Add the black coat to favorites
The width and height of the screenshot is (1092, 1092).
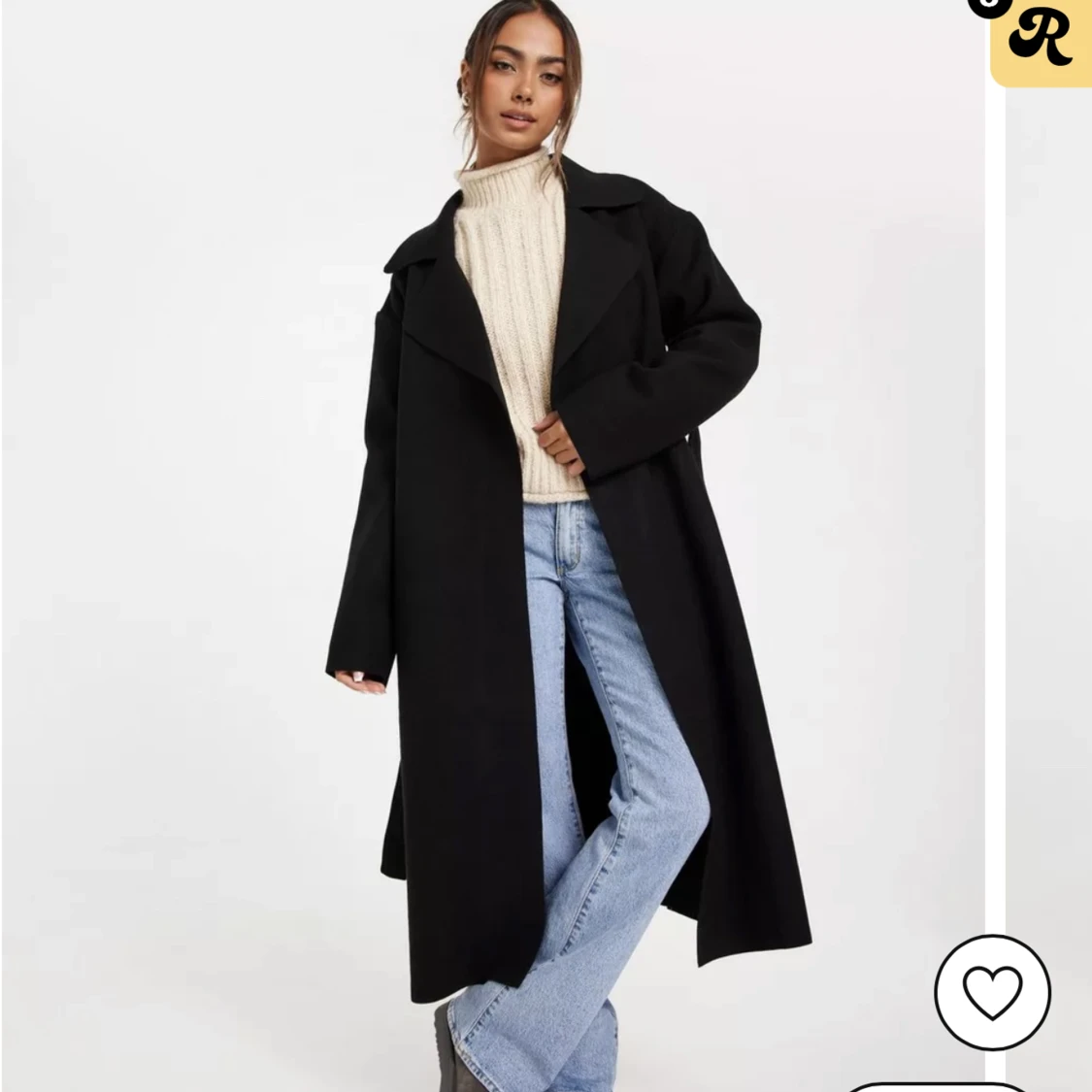pyautogui.click(x=992, y=990)
